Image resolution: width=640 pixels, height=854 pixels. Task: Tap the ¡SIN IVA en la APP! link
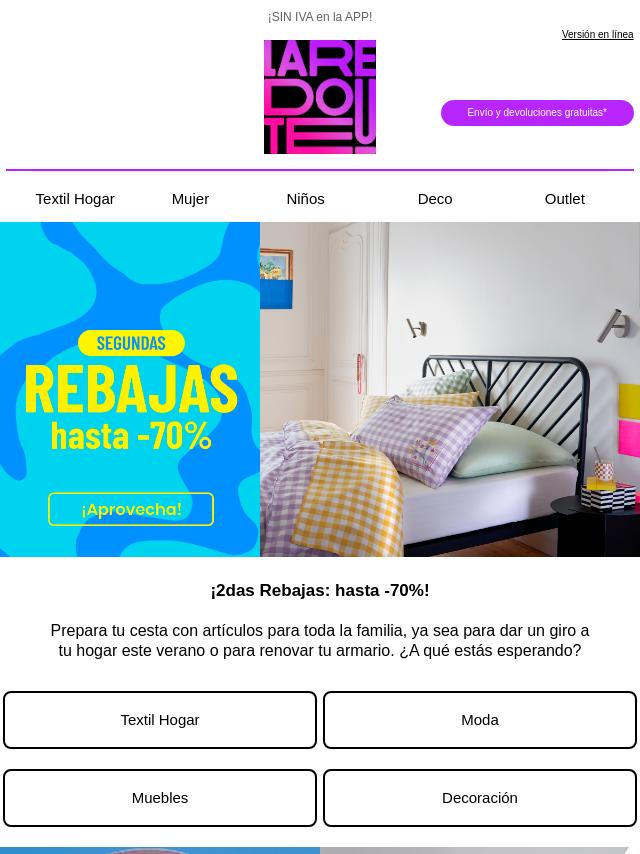pos(320,17)
